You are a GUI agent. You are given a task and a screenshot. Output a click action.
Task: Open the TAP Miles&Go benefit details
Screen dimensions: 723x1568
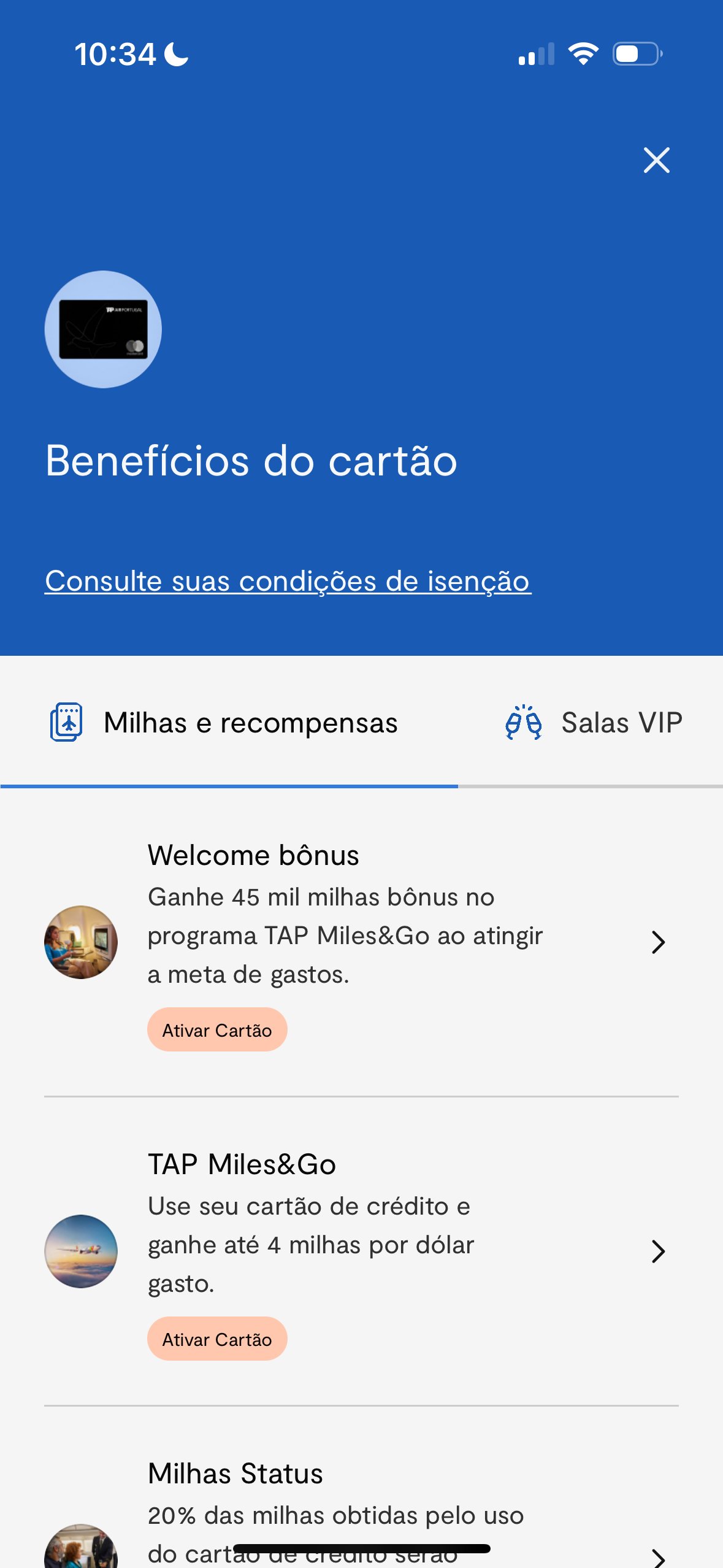pyautogui.click(x=361, y=1251)
